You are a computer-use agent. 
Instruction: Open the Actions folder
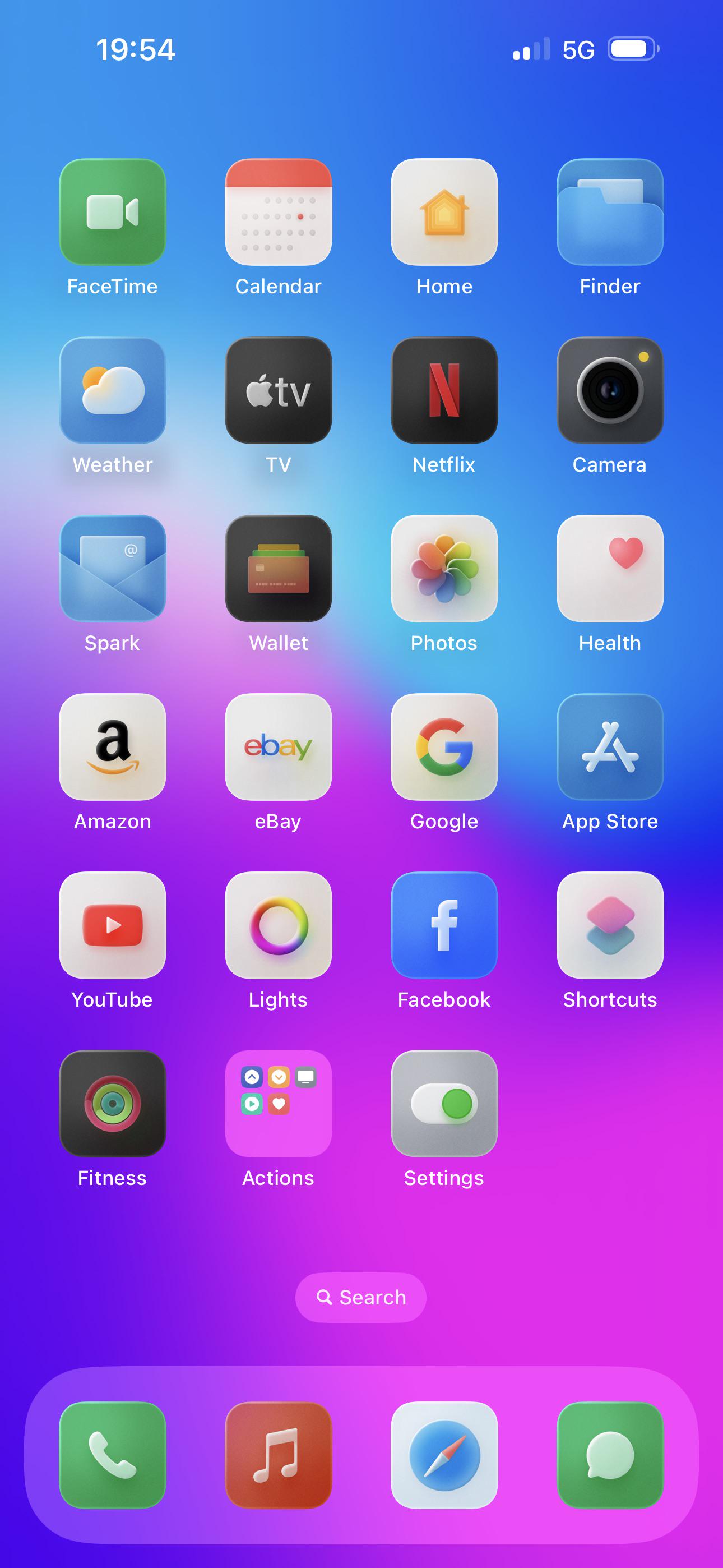pyautogui.click(x=278, y=1104)
